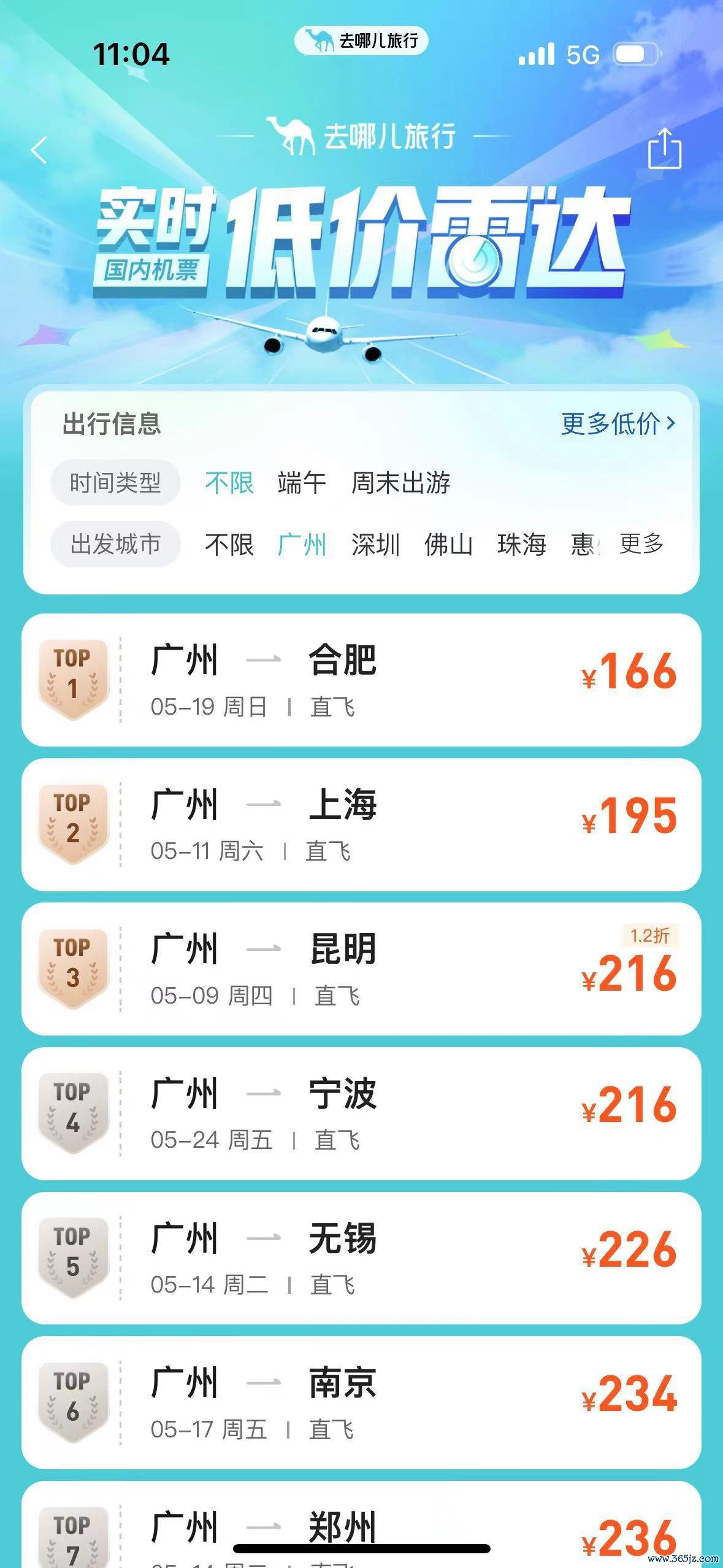Image resolution: width=723 pixels, height=1568 pixels.
Task: Pick 佛山 as the departure city
Action: coord(448,544)
